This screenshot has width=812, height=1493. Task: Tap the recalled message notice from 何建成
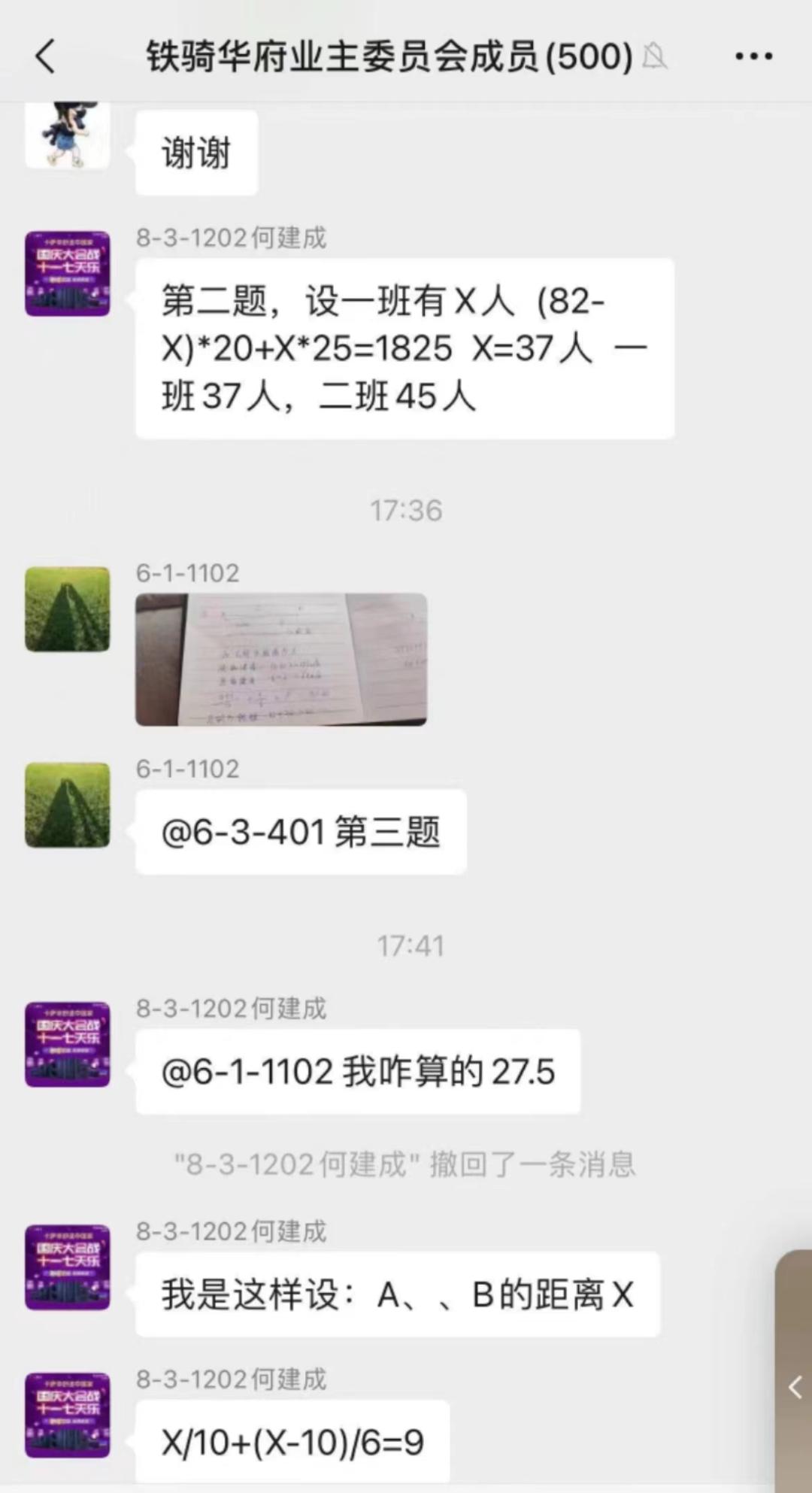tap(406, 1164)
